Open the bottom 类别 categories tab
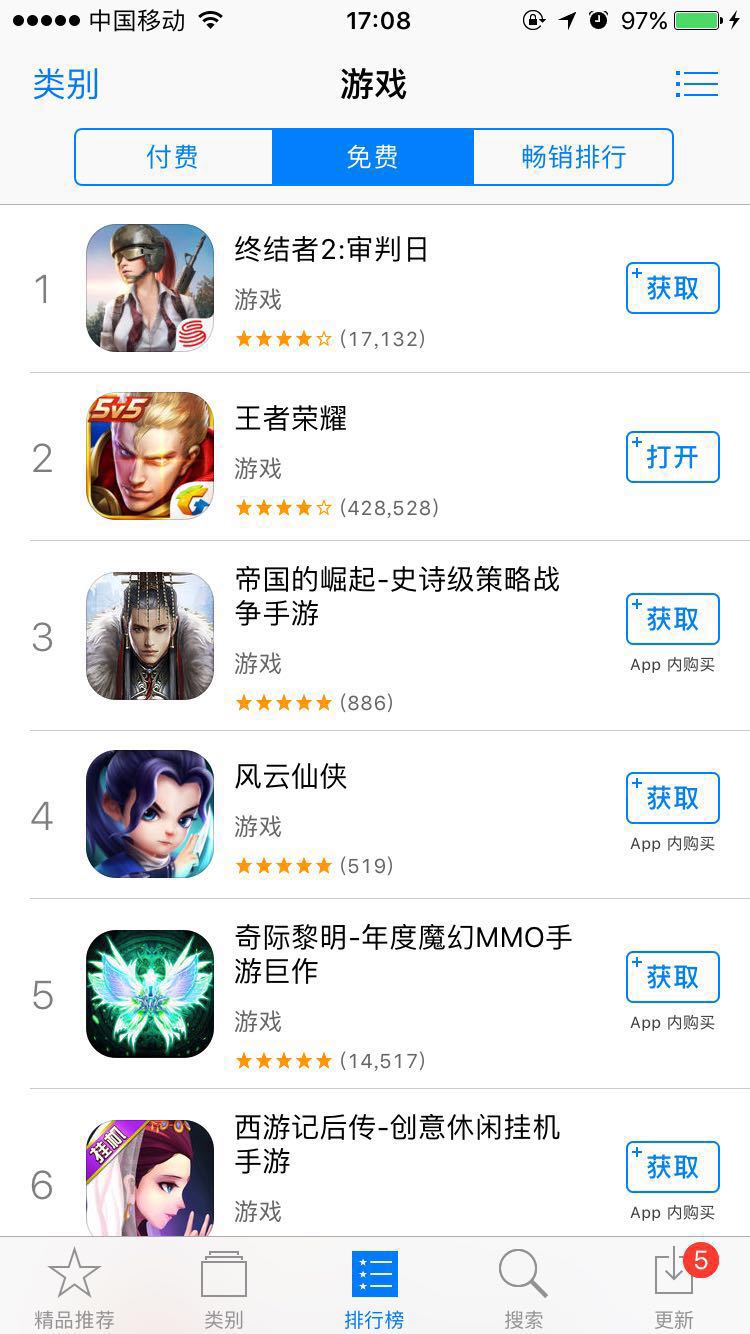This screenshot has height=1334, width=750. (224, 1288)
